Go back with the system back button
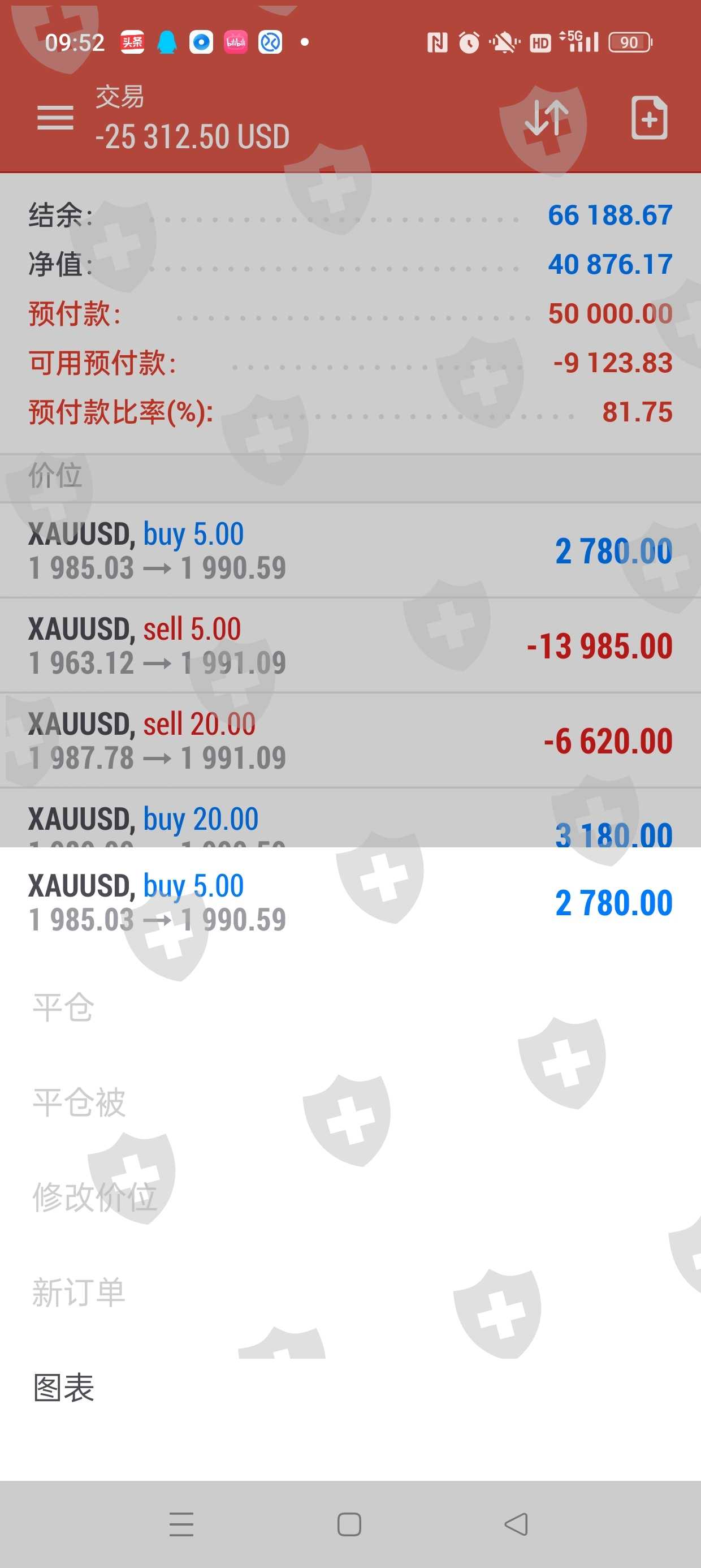Viewport: 701px width, 1568px height. pyautogui.click(x=516, y=1524)
